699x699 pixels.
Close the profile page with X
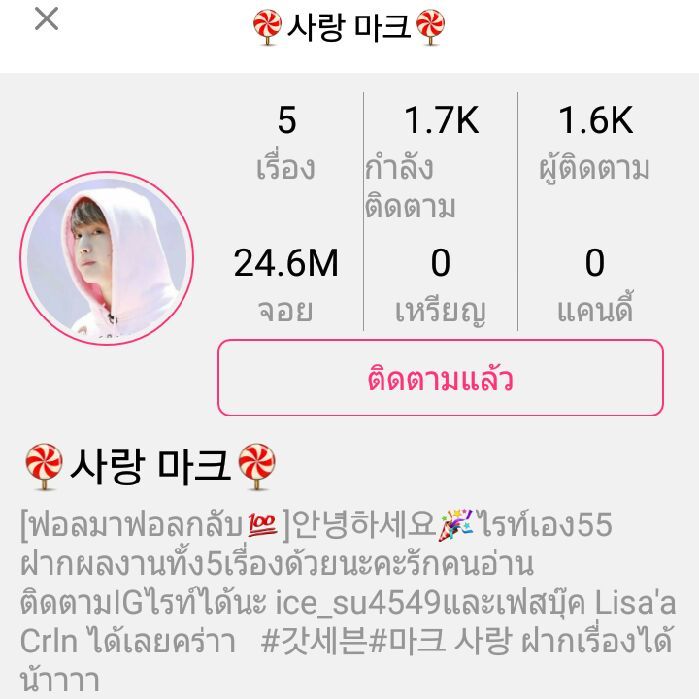pyautogui.click(x=46, y=19)
